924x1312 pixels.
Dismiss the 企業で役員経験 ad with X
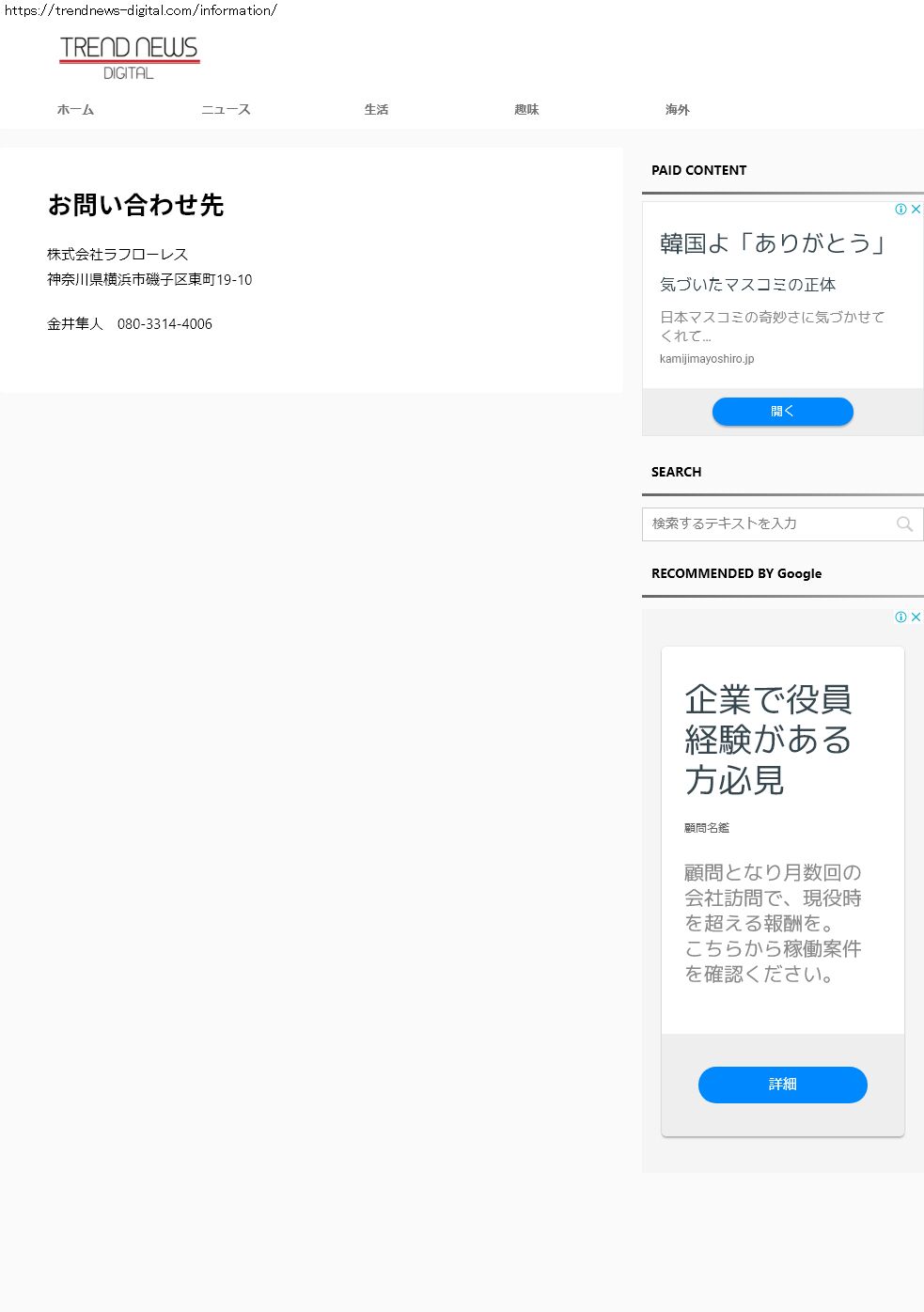[x=916, y=617]
